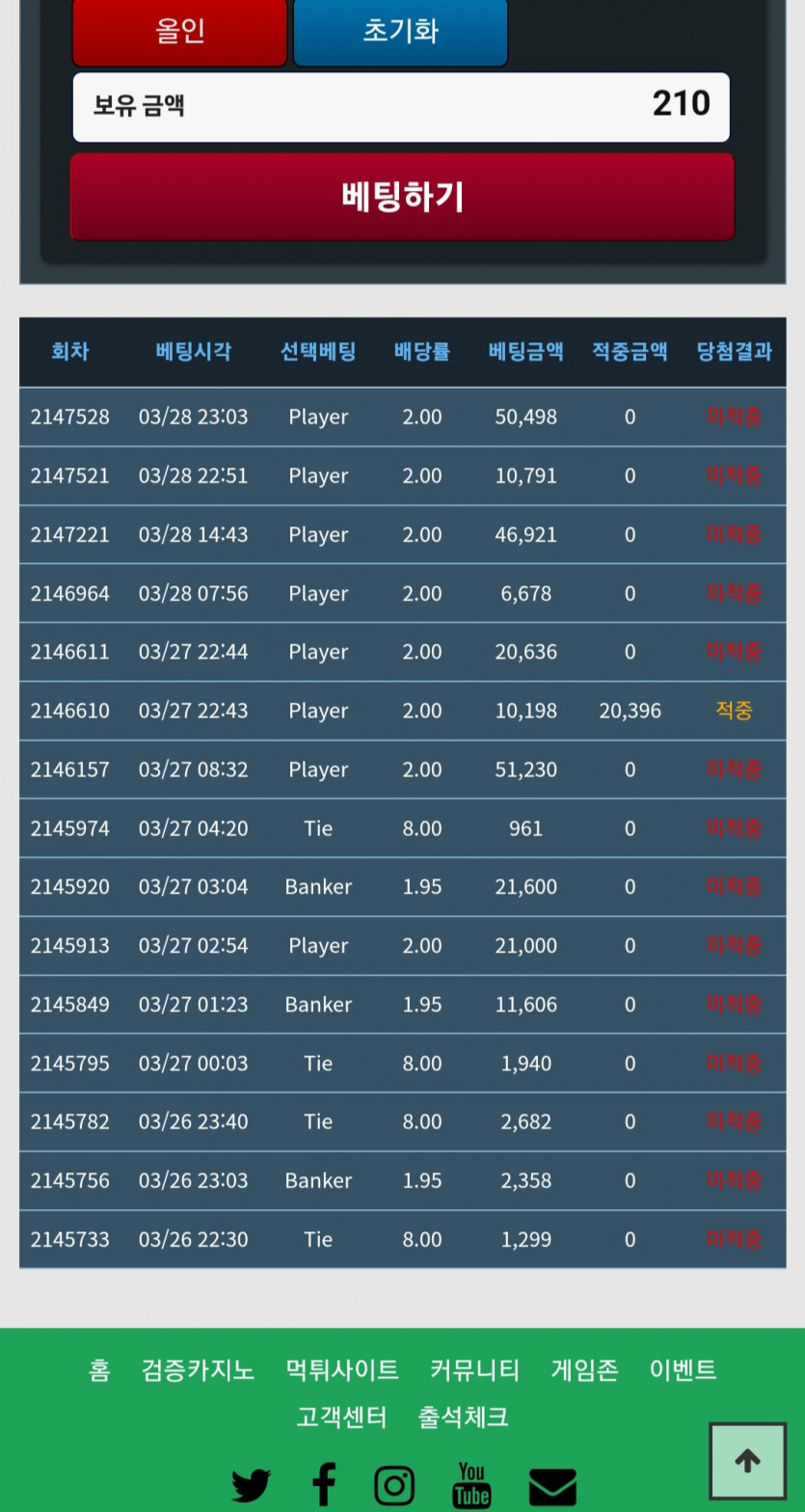Open the 게임존 link
The height and width of the screenshot is (1512, 805).
tap(584, 1369)
